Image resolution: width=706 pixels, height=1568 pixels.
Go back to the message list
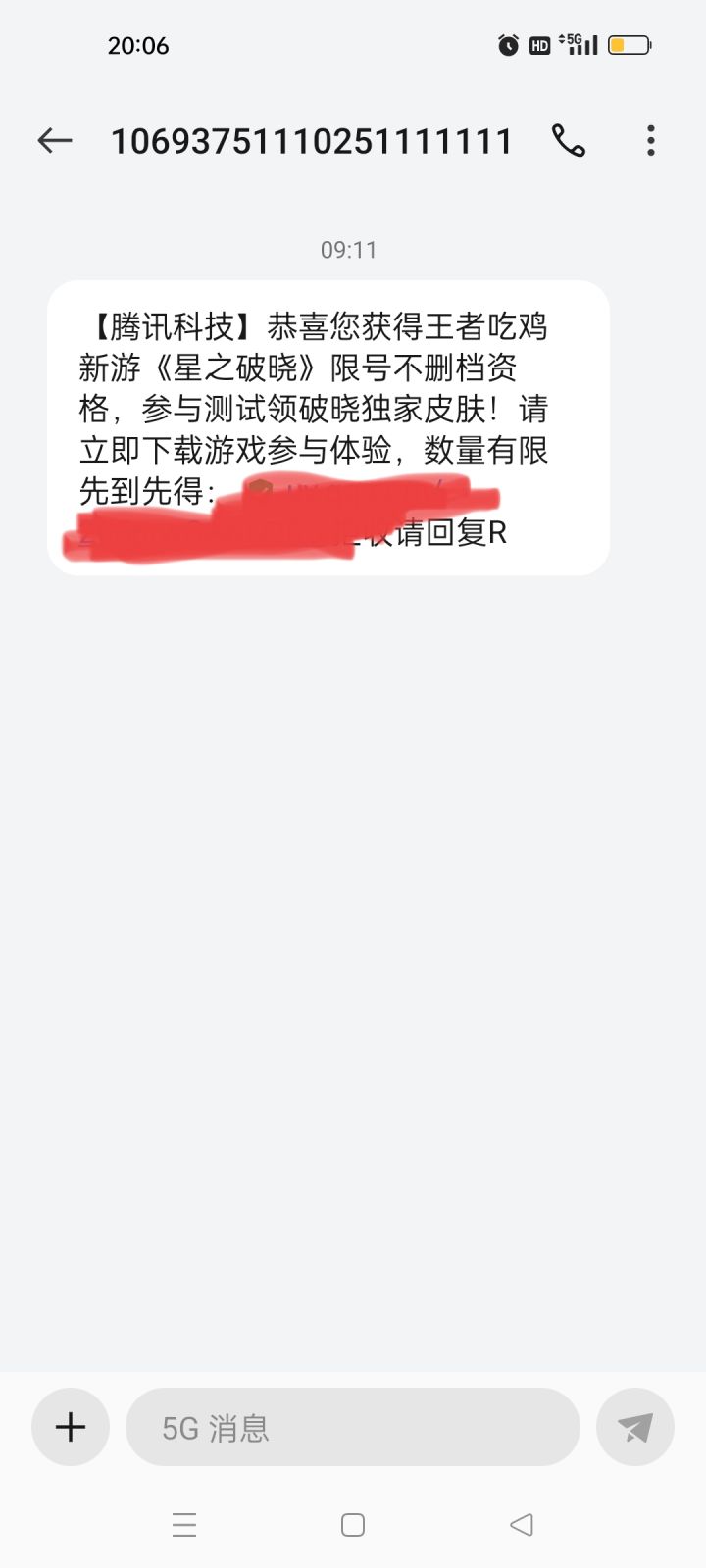pos(55,141)
